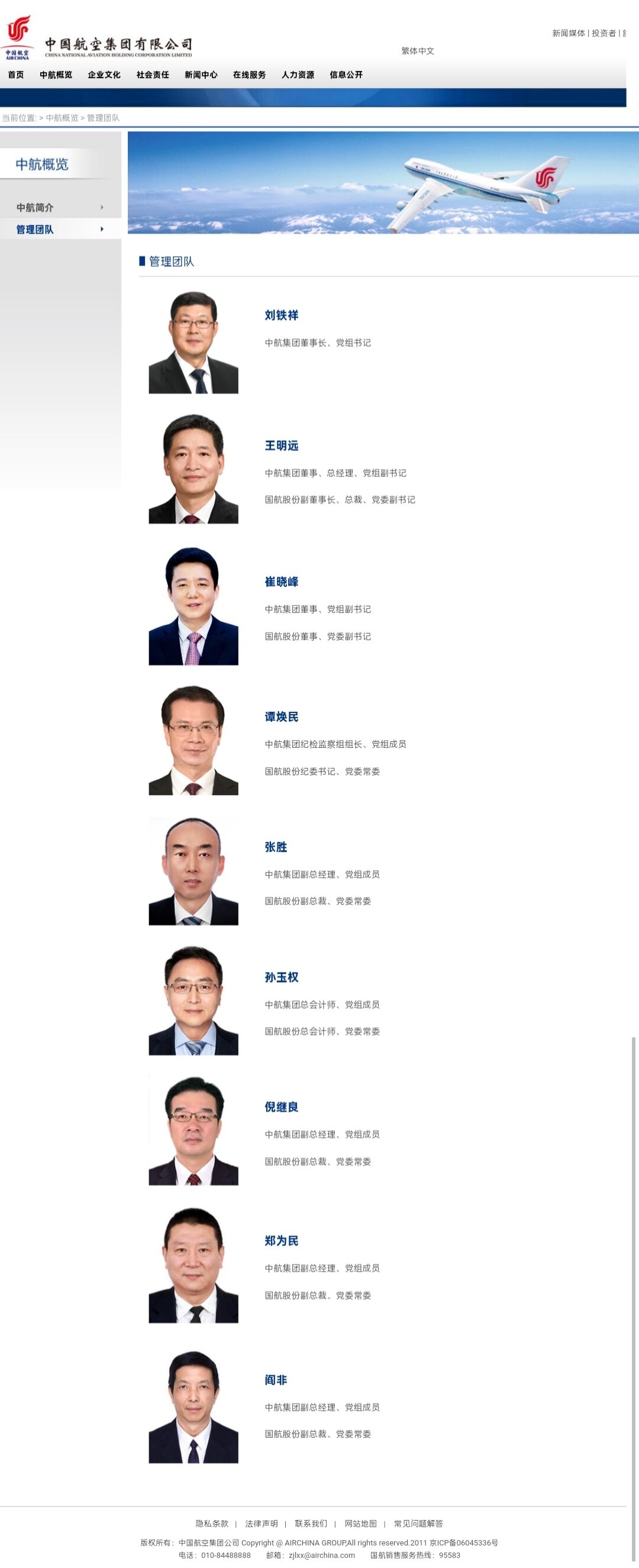
Task: Select 中航简介 in the sidebar
Action: pyautogui.click(x=35, y=208)
